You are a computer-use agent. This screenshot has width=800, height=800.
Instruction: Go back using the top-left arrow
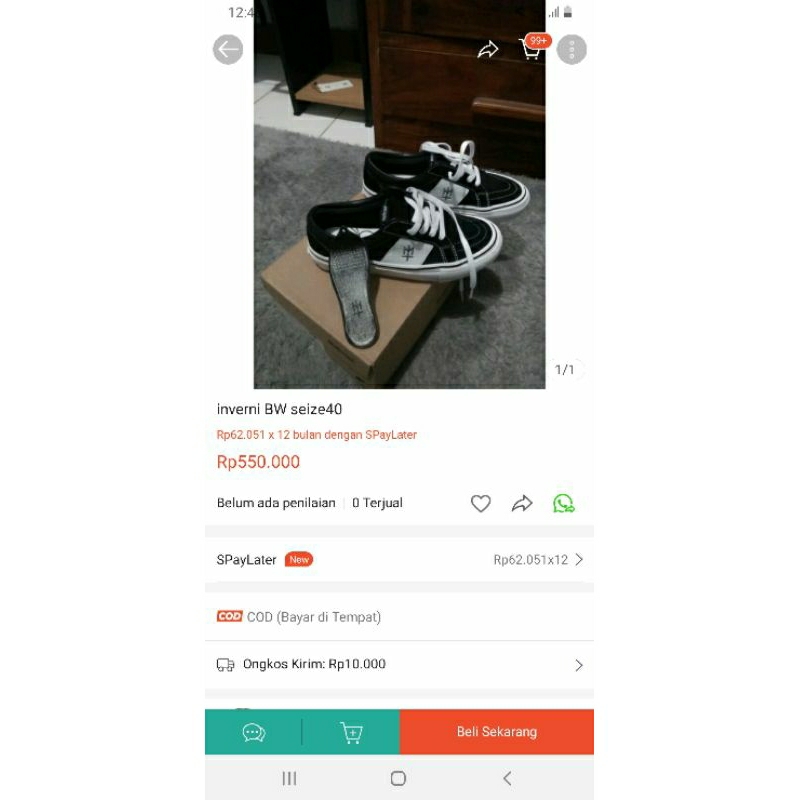(x=228, y=49)
